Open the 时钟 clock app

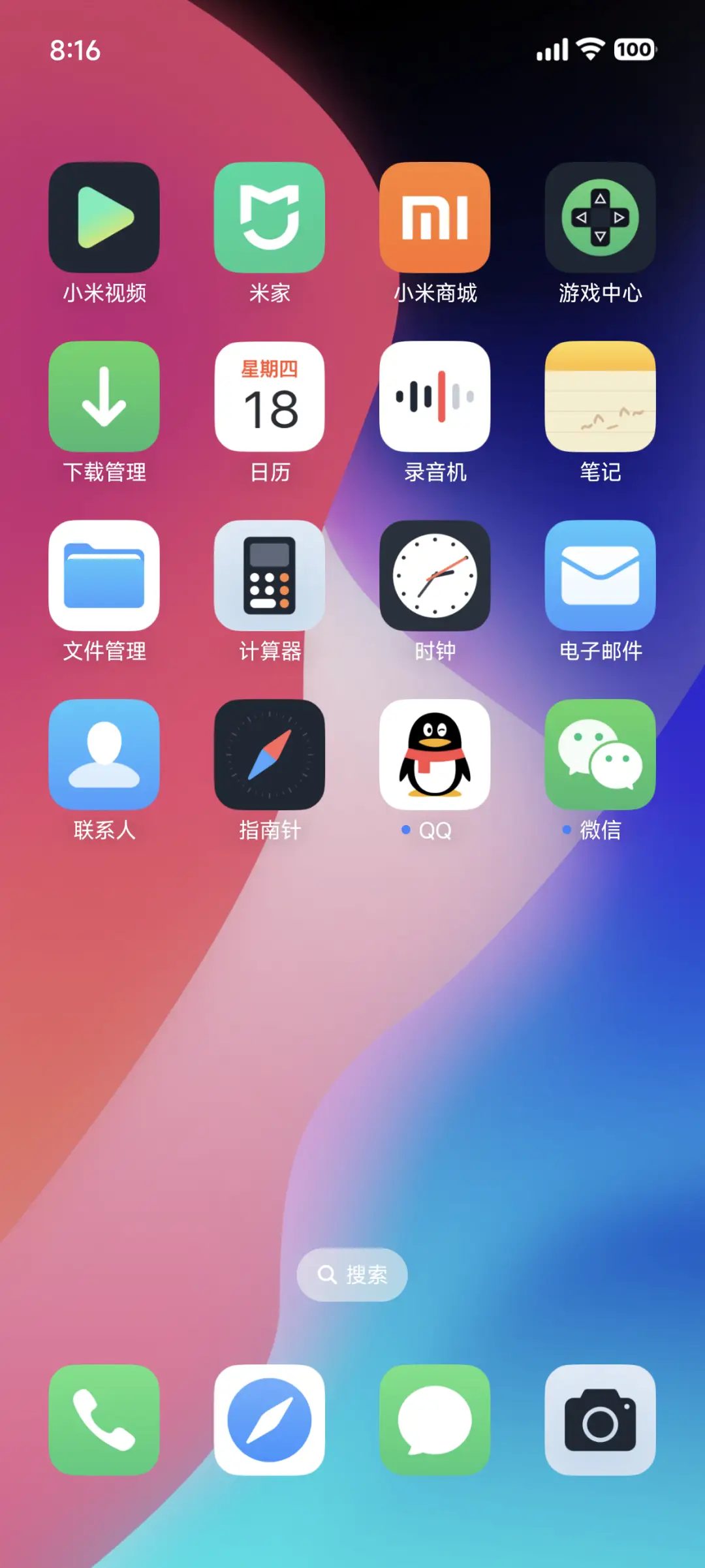pos(435,576)
